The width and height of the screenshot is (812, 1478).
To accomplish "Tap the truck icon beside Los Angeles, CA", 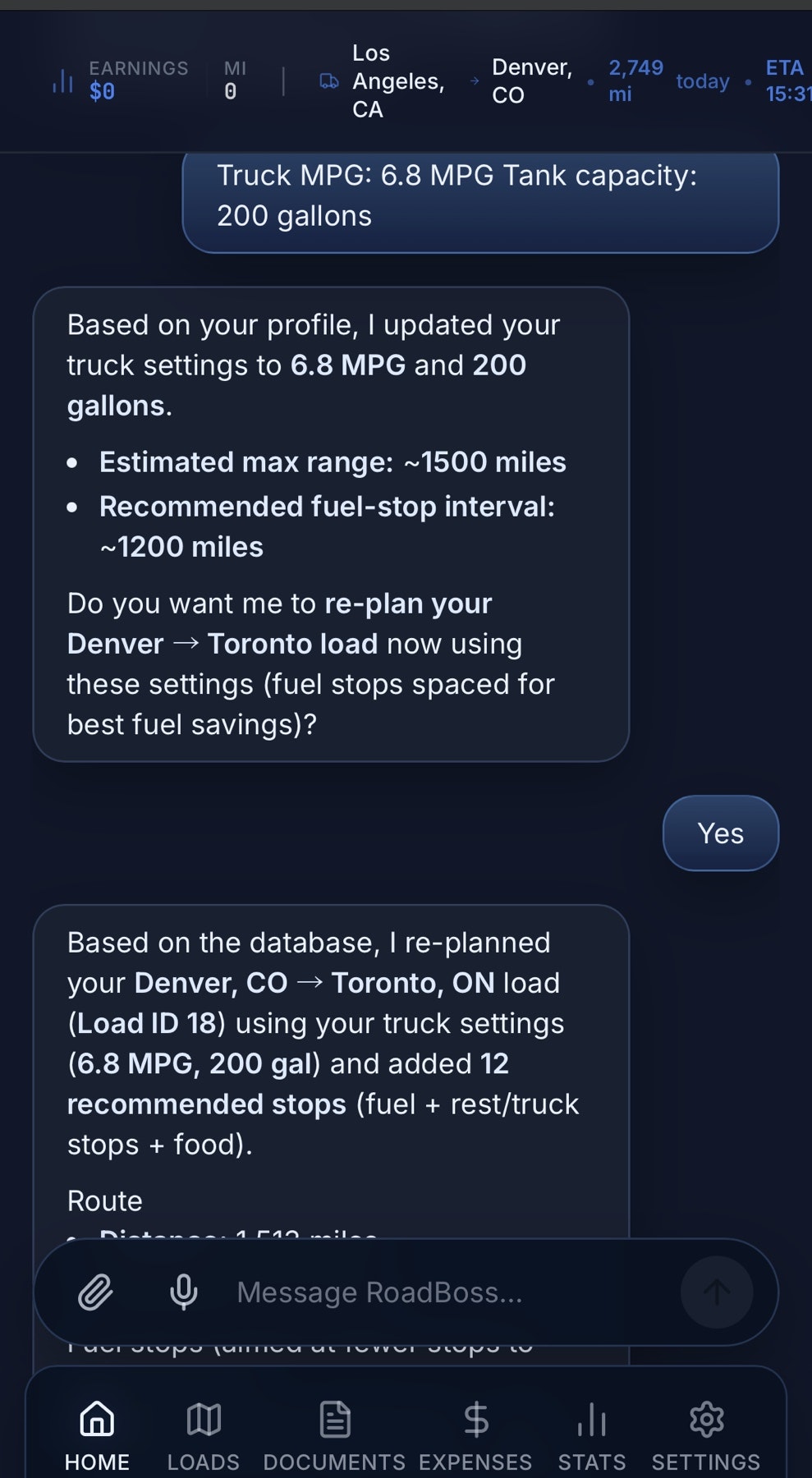I will 329,81.
